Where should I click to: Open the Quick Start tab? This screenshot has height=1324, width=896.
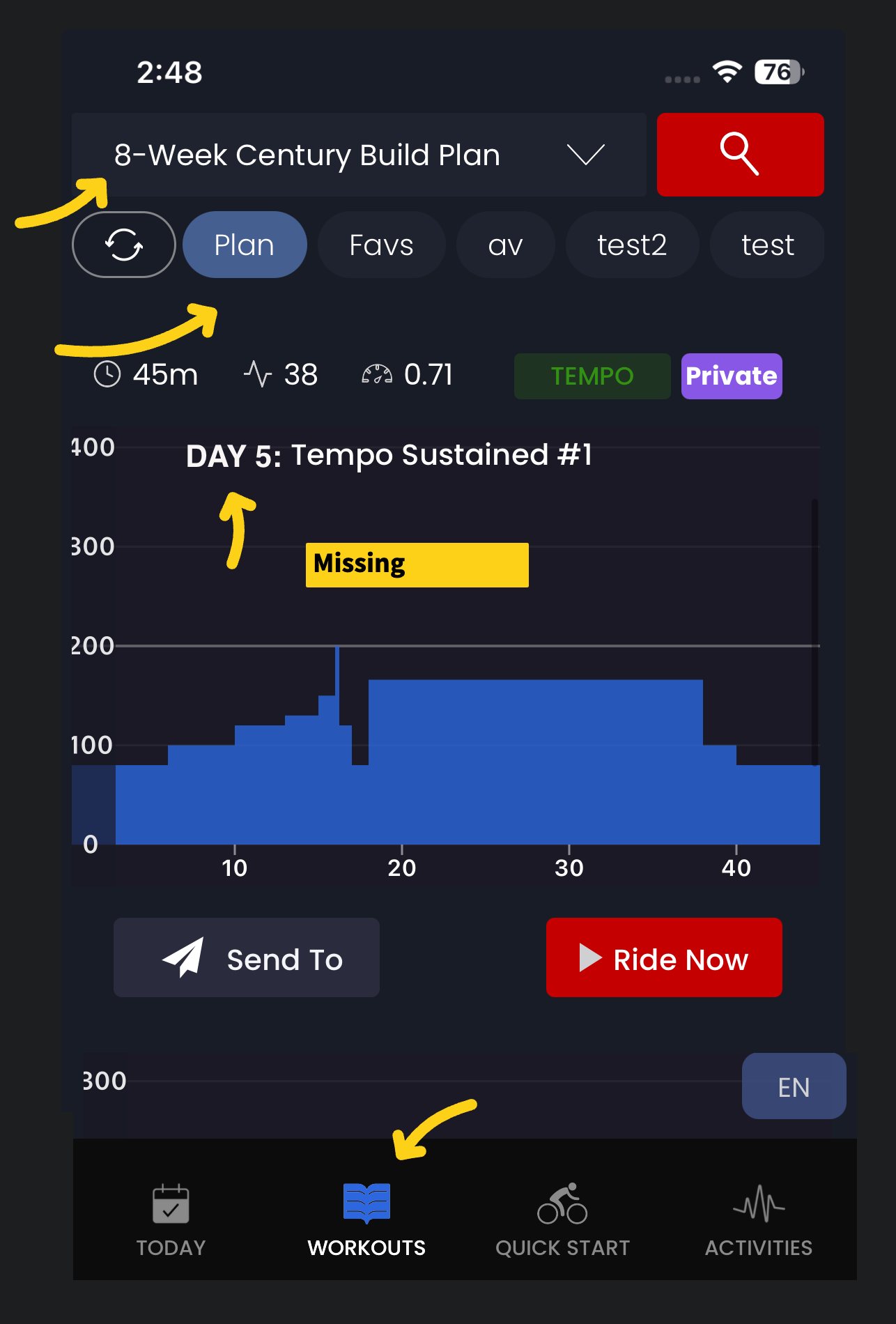pos(562,1219)
